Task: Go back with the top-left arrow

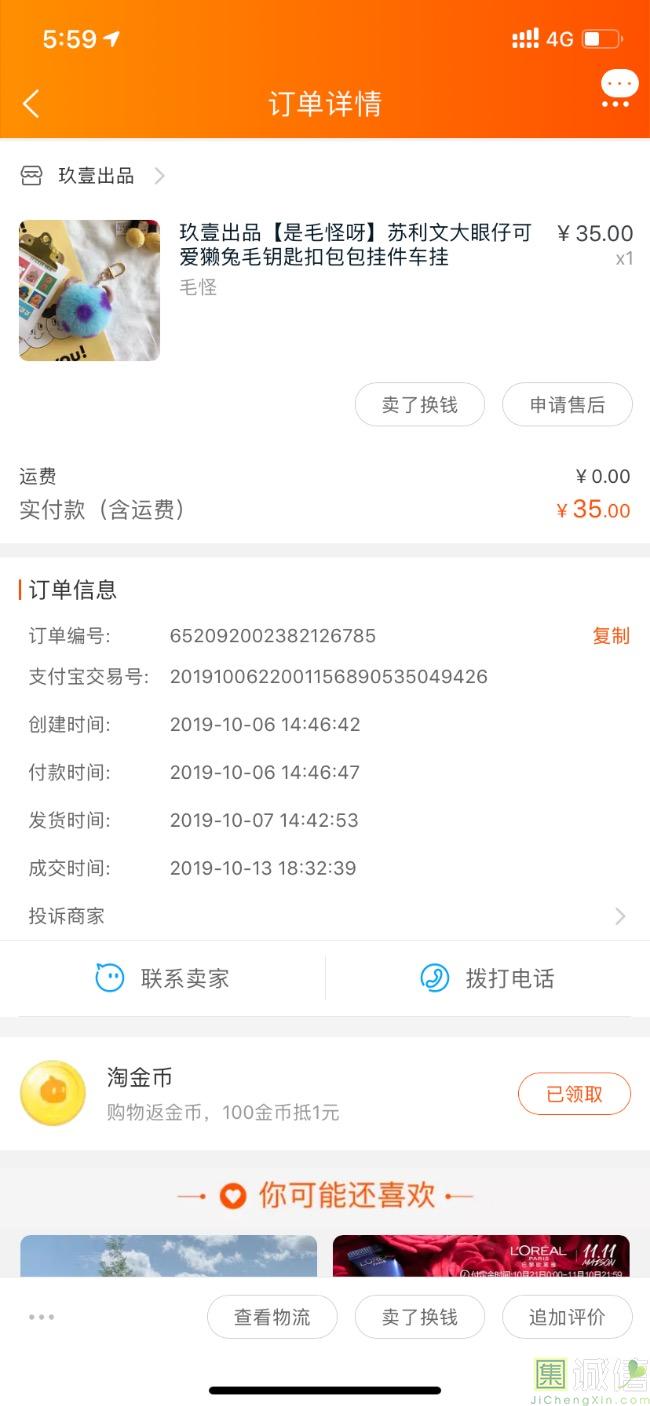Action: 31,103
